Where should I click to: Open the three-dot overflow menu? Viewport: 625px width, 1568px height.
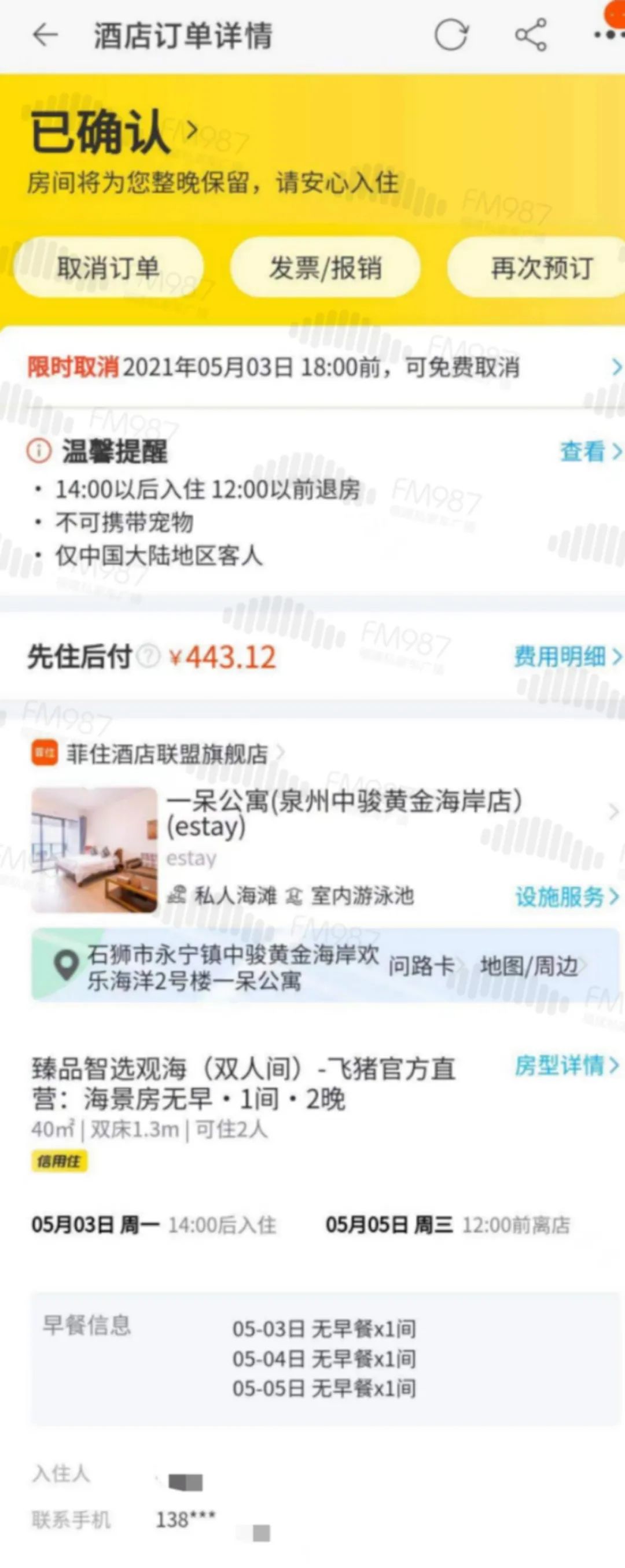point(608,35)
